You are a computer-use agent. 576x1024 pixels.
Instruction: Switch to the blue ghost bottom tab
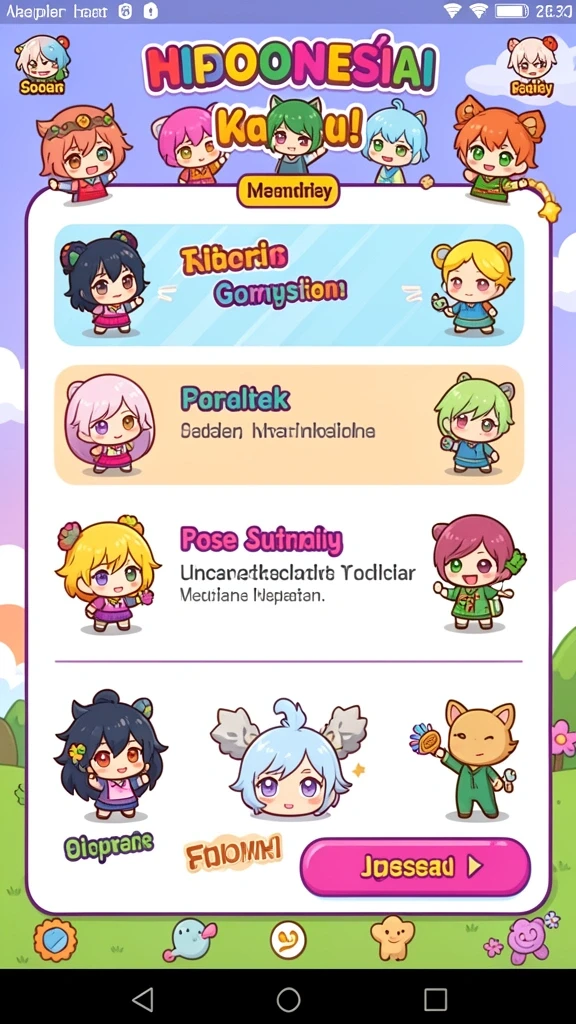pyautogui.click(x=189, y=939)
